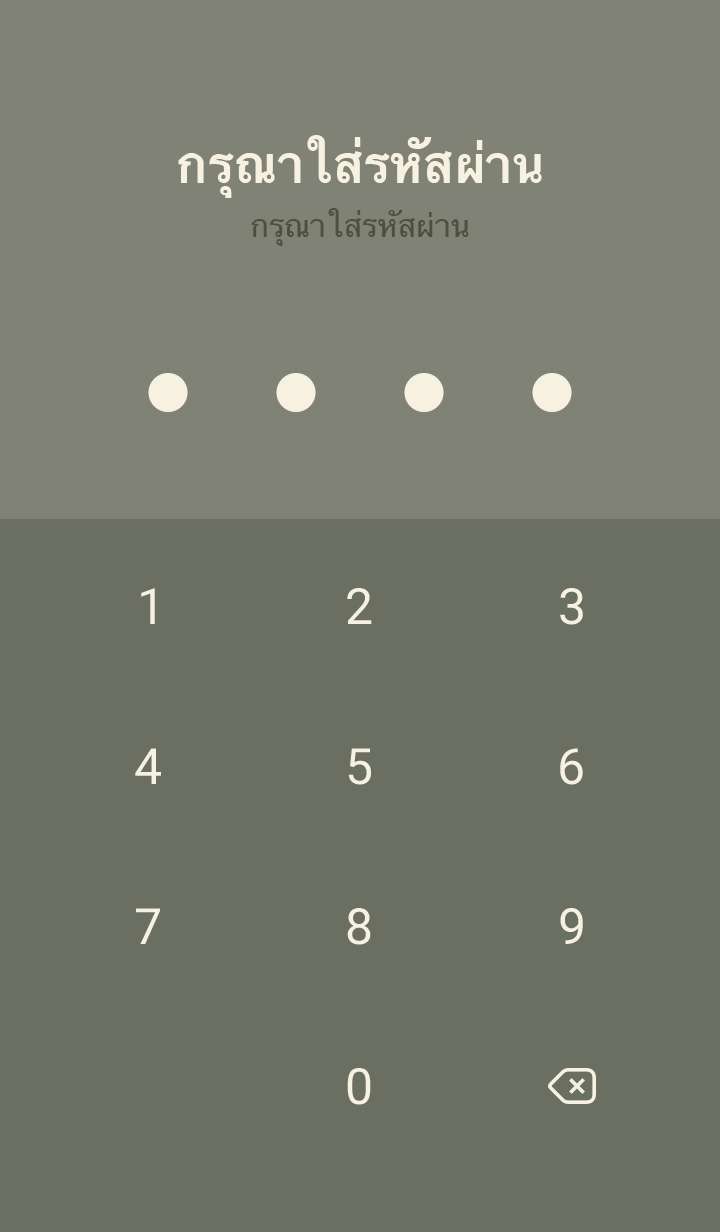The image size is (720, 1232).
Task: Tap the number 8 key
Action: tap(359, 927)
